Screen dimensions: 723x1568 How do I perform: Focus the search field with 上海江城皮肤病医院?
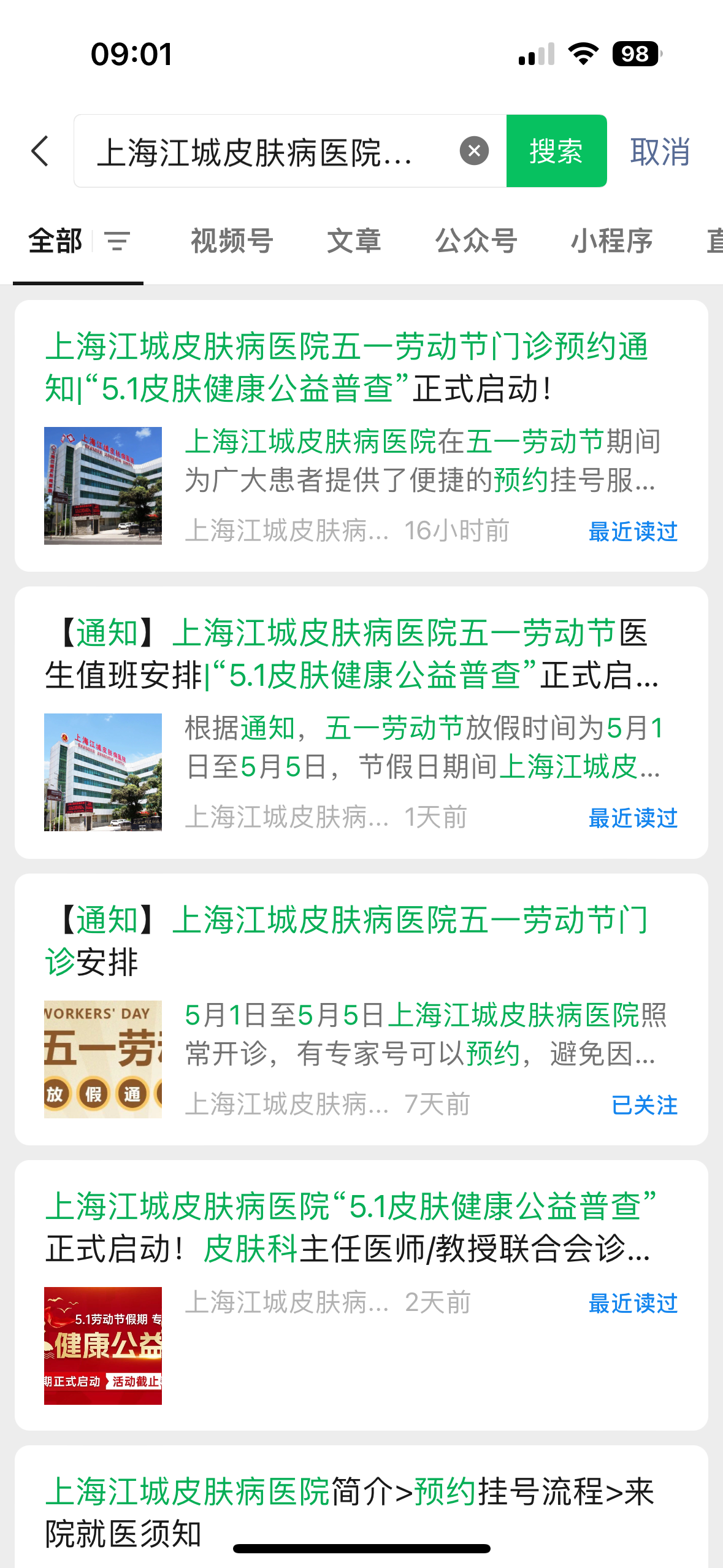[x=258, y=152]
